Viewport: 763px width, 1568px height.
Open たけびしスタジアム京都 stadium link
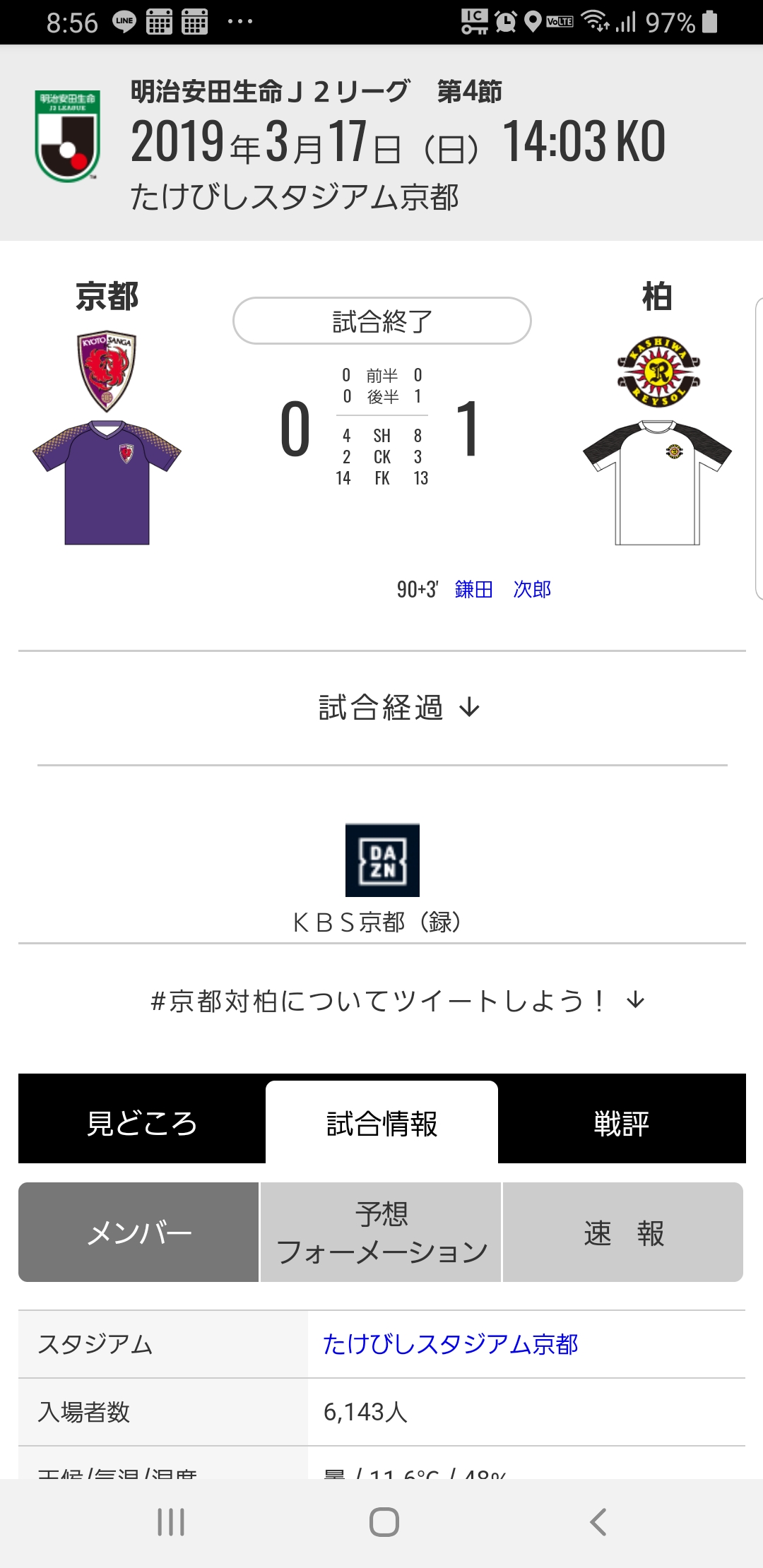[x=450, y=1344]
